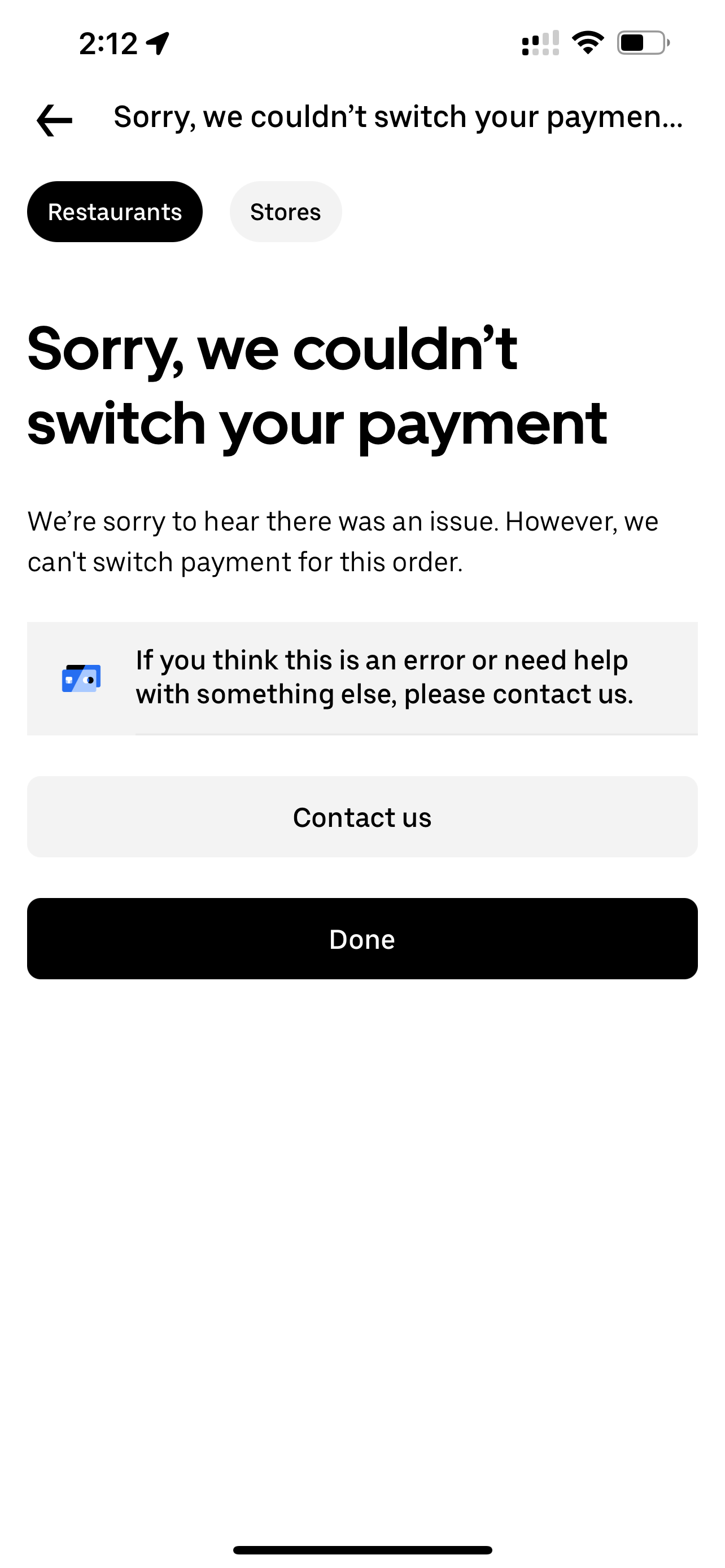Viewport: 725px width, 1568px height.
Task: Tap Done to close this screen
Action: coord(362,939)
